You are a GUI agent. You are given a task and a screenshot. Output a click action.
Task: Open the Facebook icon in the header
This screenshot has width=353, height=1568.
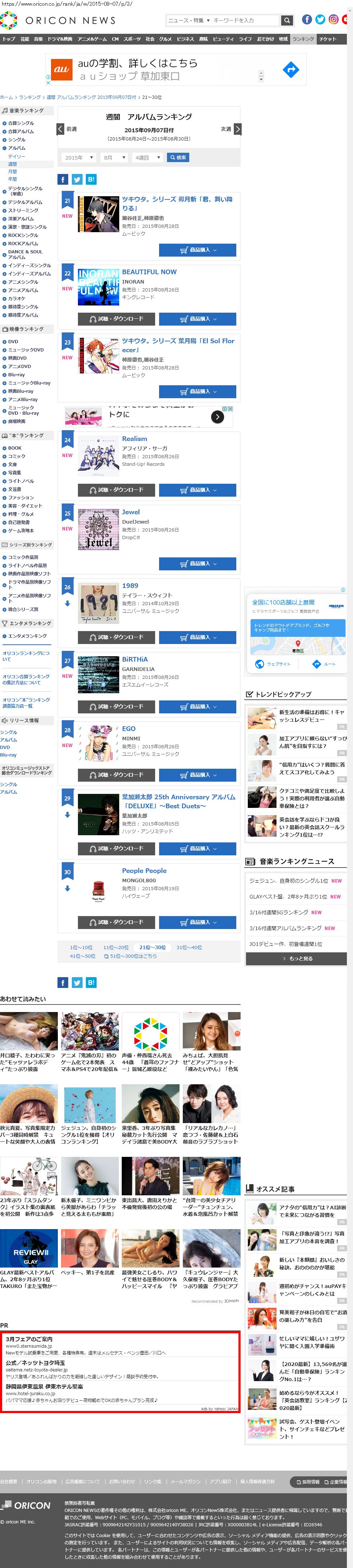click(307, 19)
